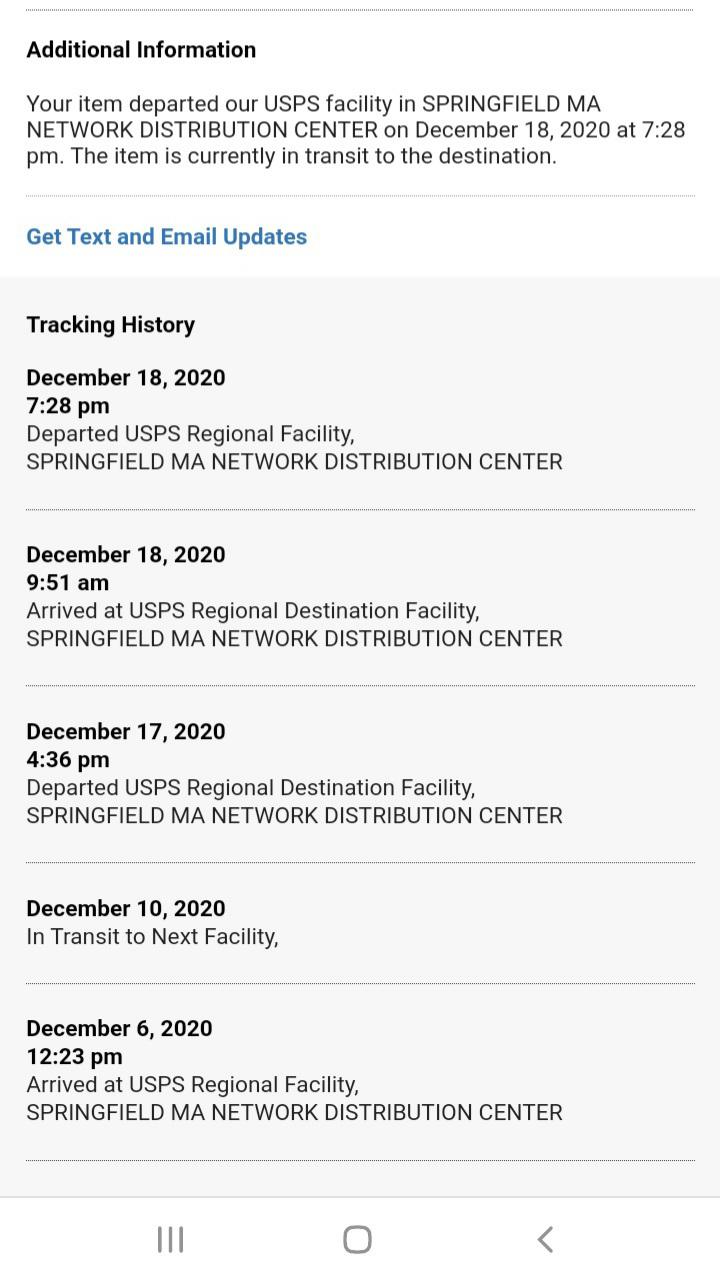Tap the Android back icon

pos(545,1238)
